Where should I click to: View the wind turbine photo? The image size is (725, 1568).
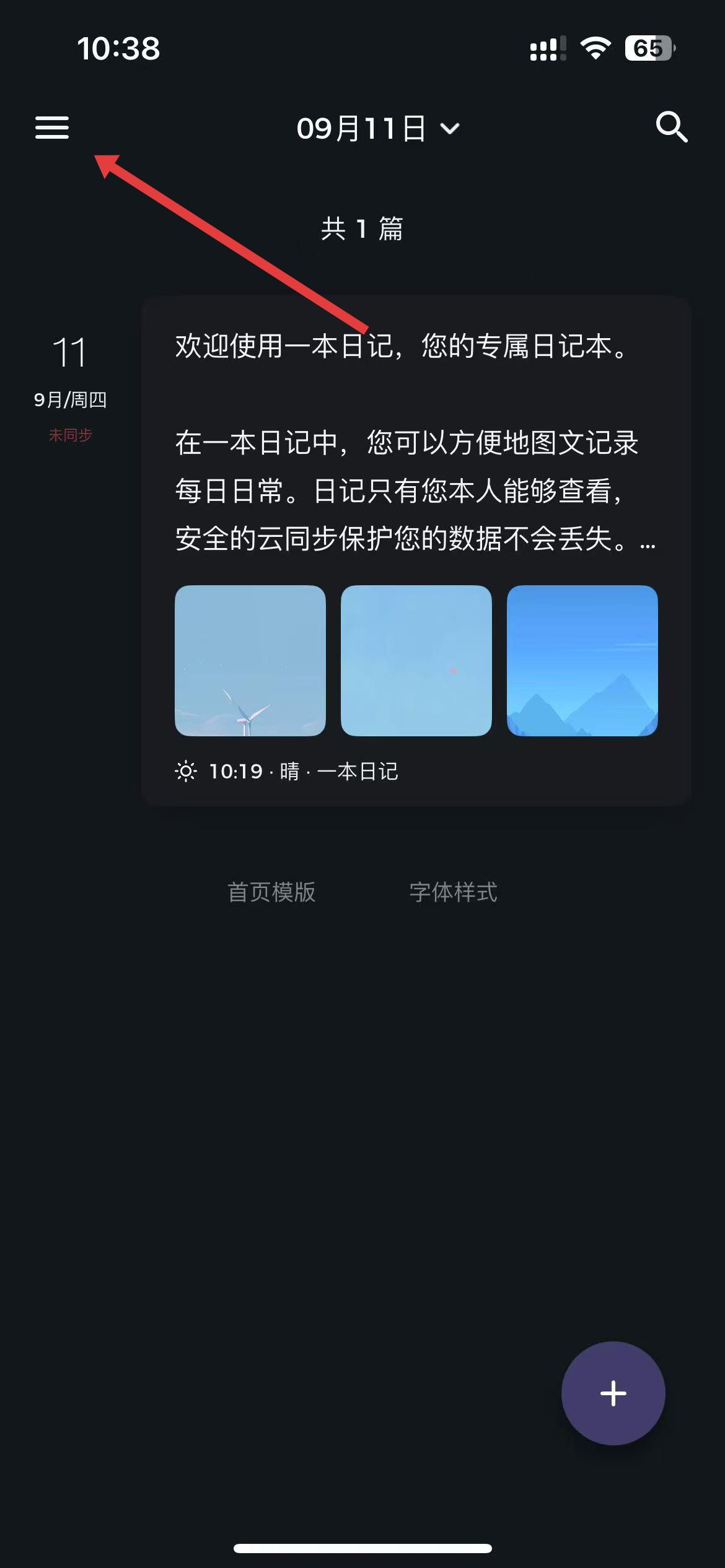pyautogui.click(x=250, y=661)
